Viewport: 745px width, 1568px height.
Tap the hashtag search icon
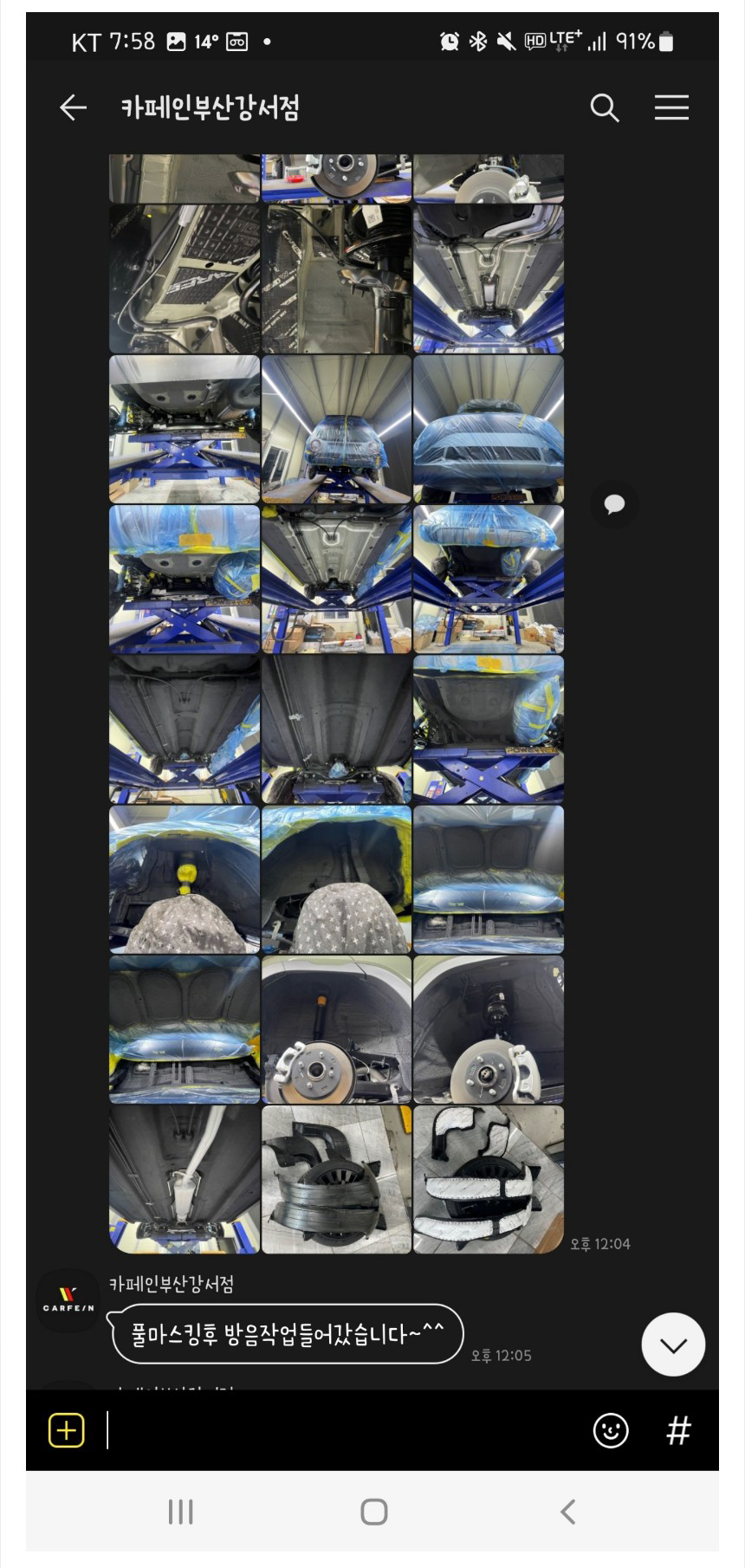click(679, 1430)
